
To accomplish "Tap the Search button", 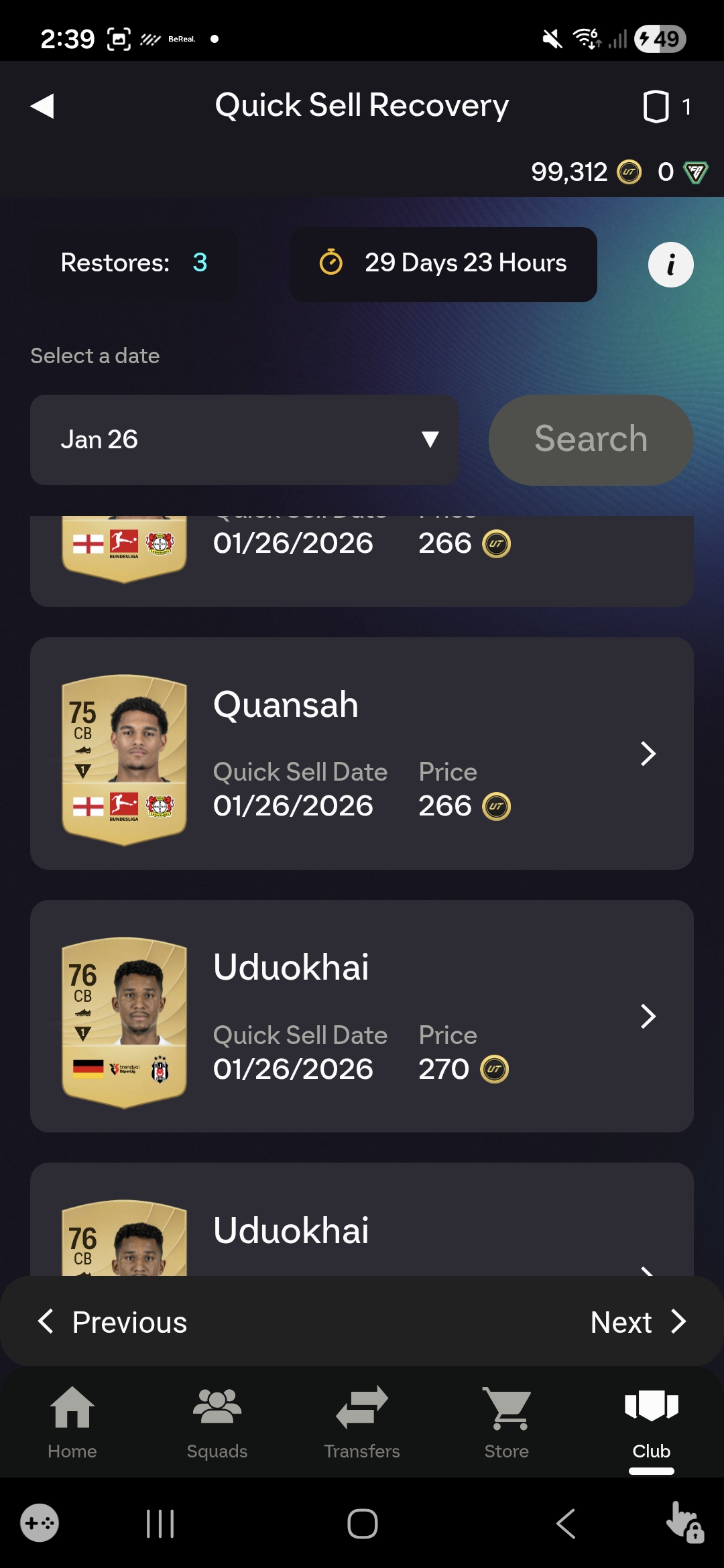I will click(591, 440).
